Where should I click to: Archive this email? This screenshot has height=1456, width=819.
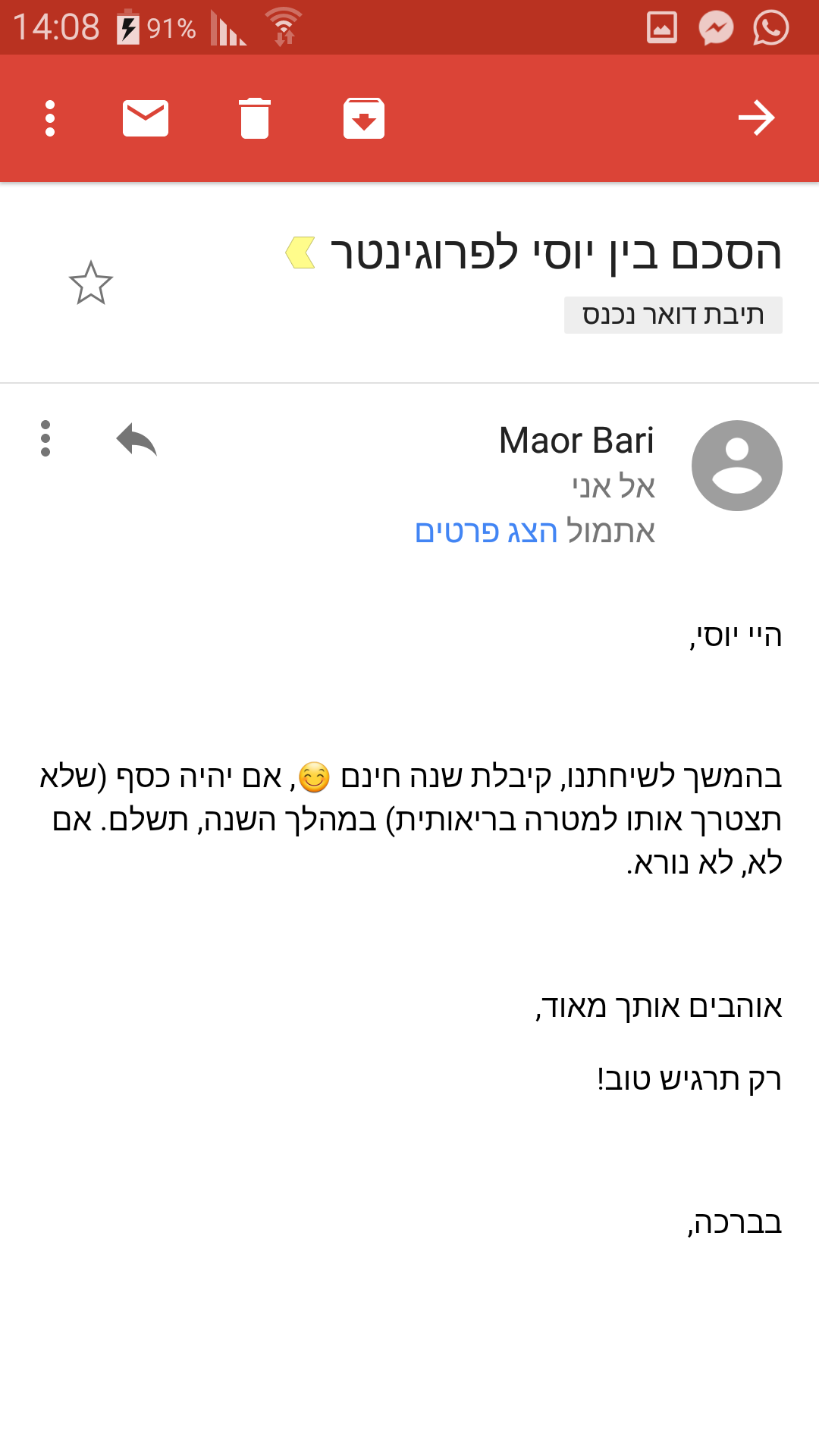pos(364,118)
